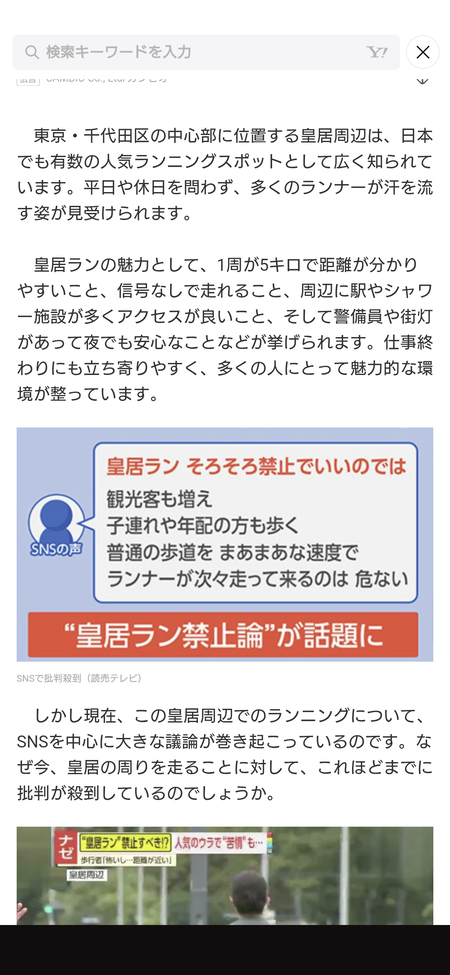The image size is (450, 975).
Task: Tap the search keyword input field
Action: coord(206,52)
